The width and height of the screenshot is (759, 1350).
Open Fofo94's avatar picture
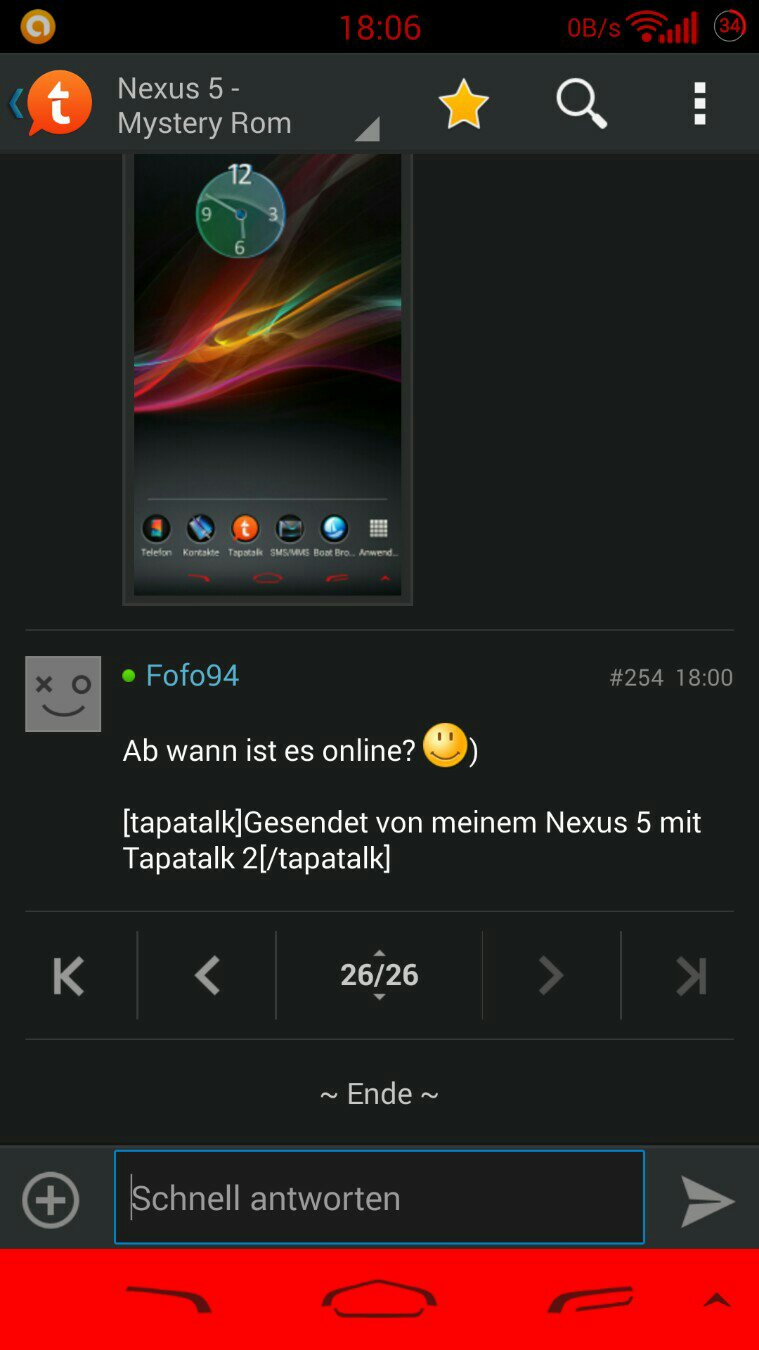point(63,694)
